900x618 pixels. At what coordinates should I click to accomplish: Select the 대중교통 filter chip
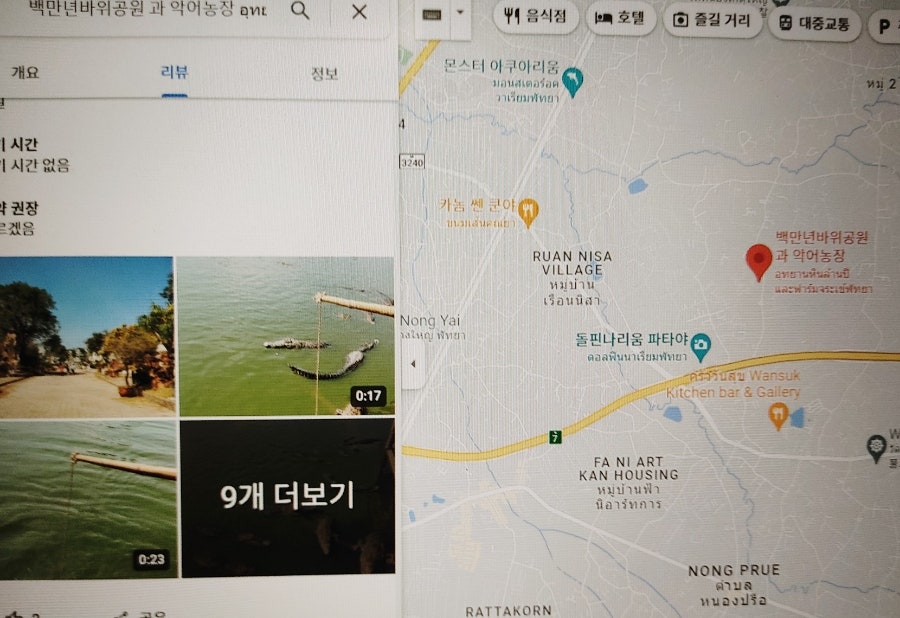coord(814,23)
